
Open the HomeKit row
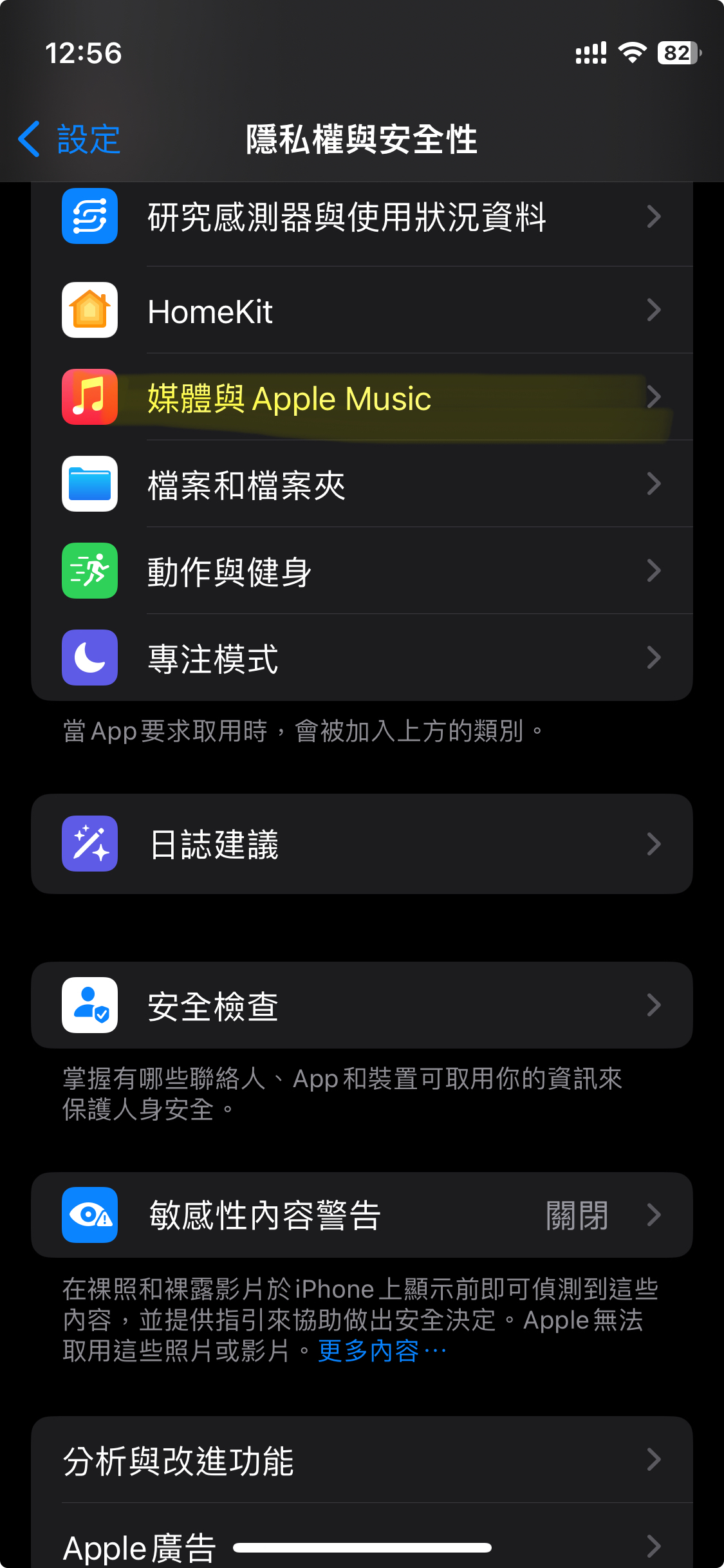362,310
